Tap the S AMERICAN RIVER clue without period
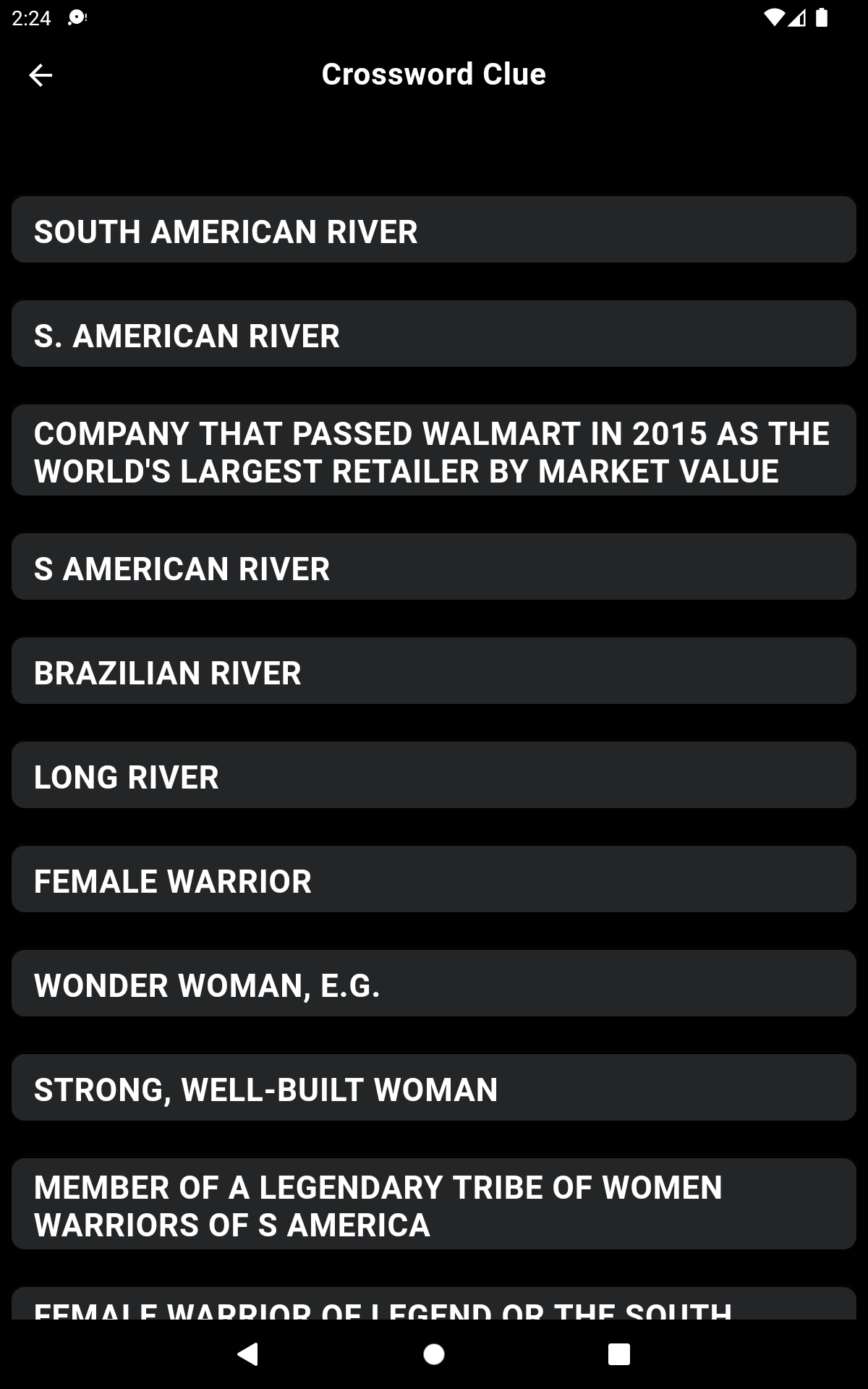The width and height of the screenshot is (868, 1389). point(434,567)
